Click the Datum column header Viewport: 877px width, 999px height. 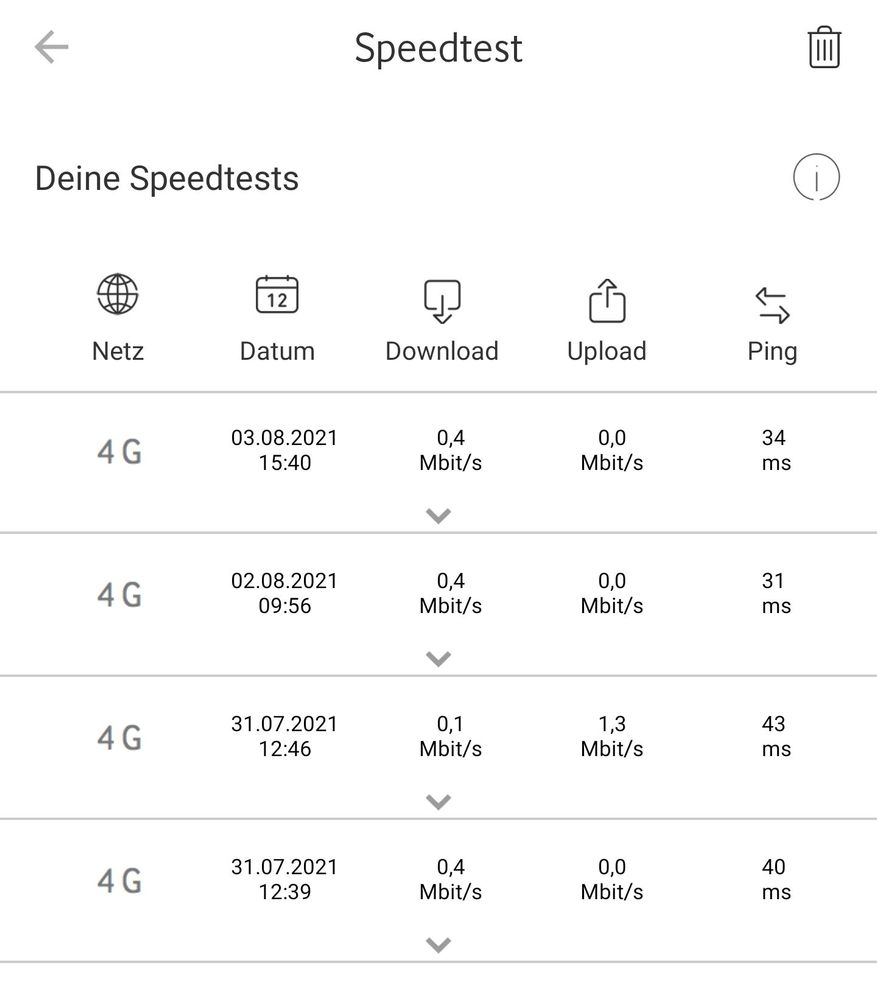click(276, 351)
